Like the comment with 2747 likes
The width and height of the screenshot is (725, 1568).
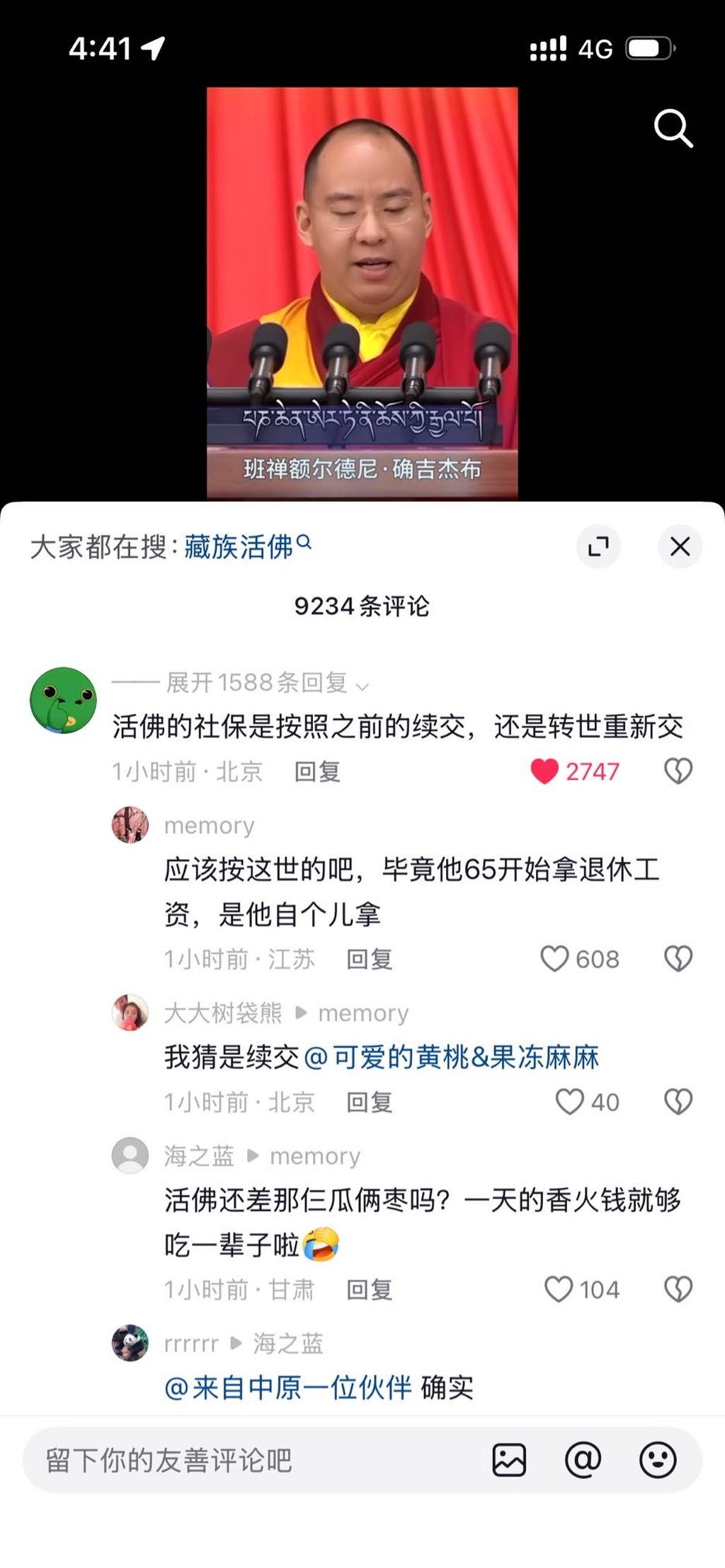click(544, 771)
